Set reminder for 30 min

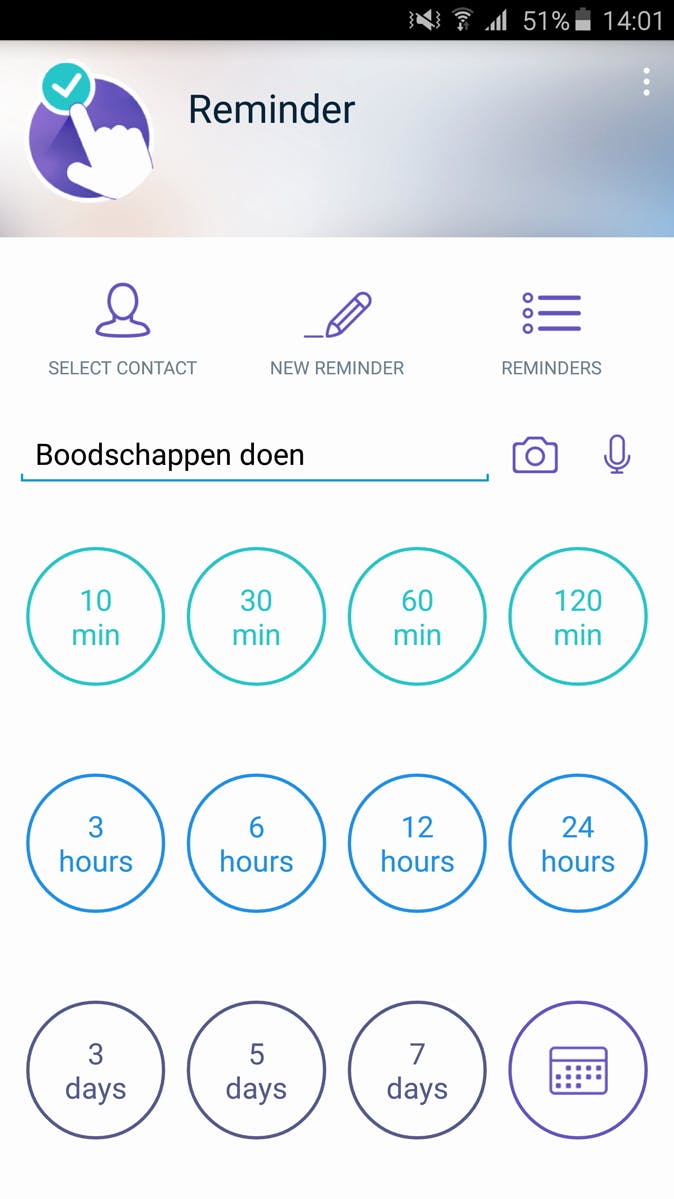(x=257, y=616)
